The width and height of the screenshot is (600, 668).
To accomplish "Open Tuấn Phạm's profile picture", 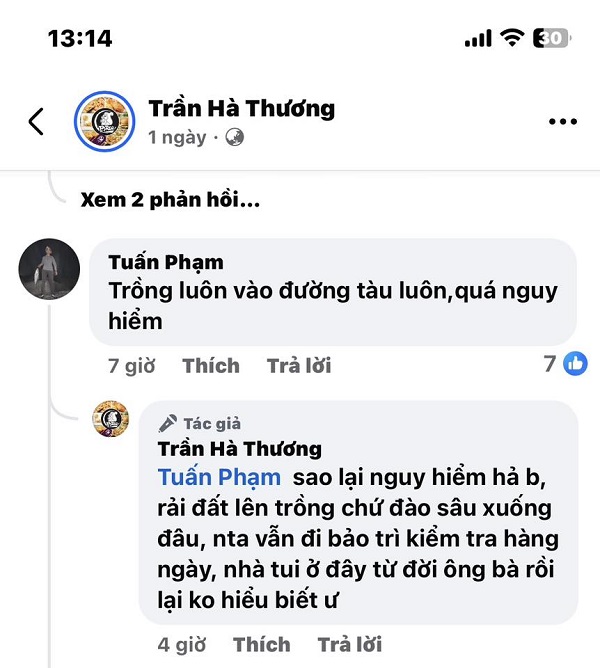I will (x=50, y=268).
